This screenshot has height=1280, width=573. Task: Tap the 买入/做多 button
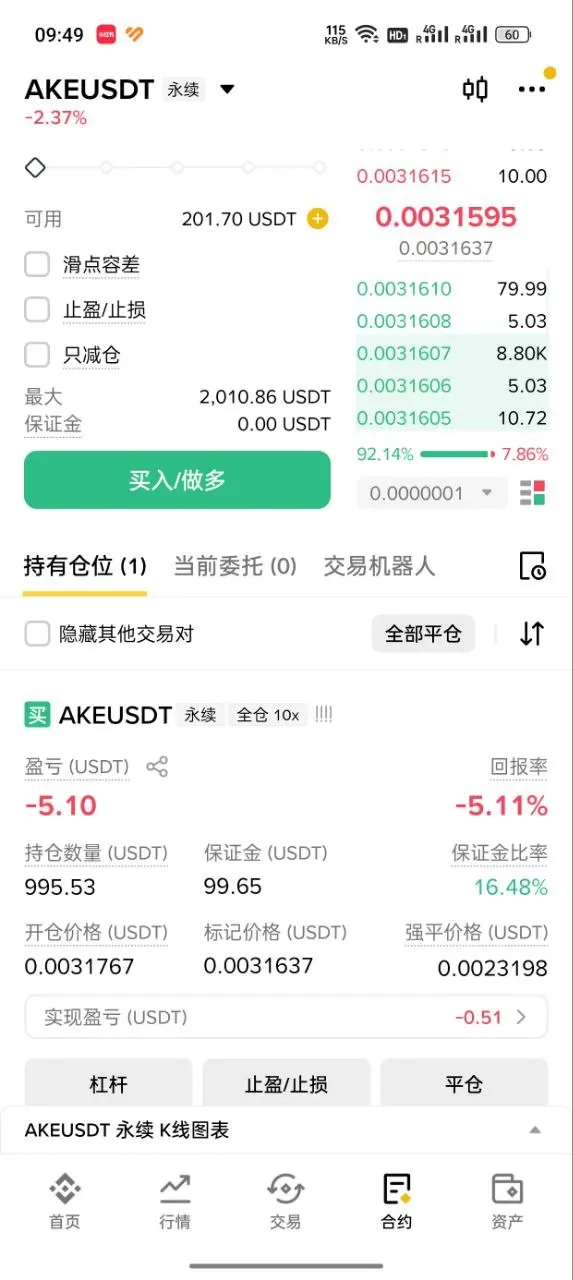[x=177, y=480]
